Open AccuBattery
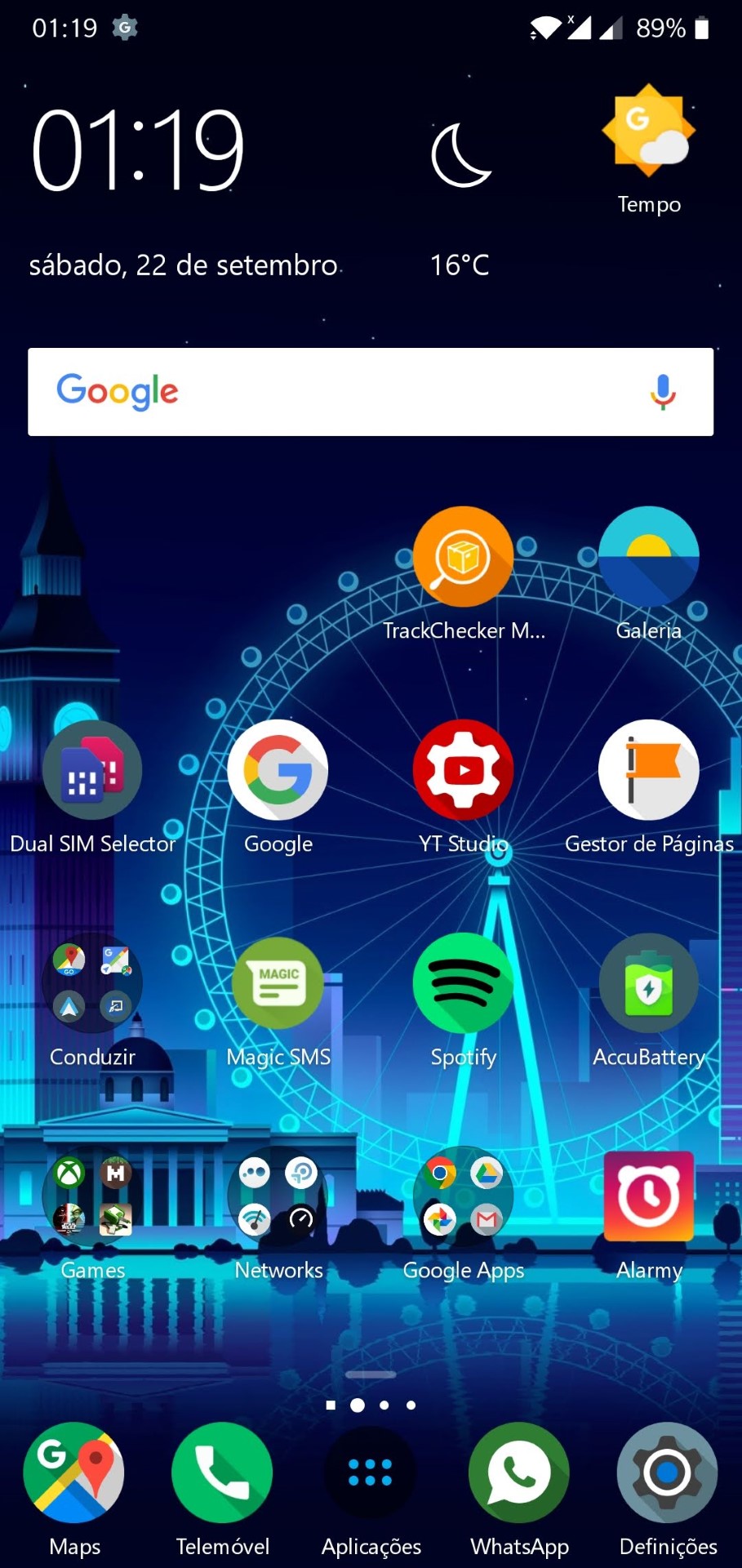The height and width of the screenshot is (1568, 742). [649, 983]
